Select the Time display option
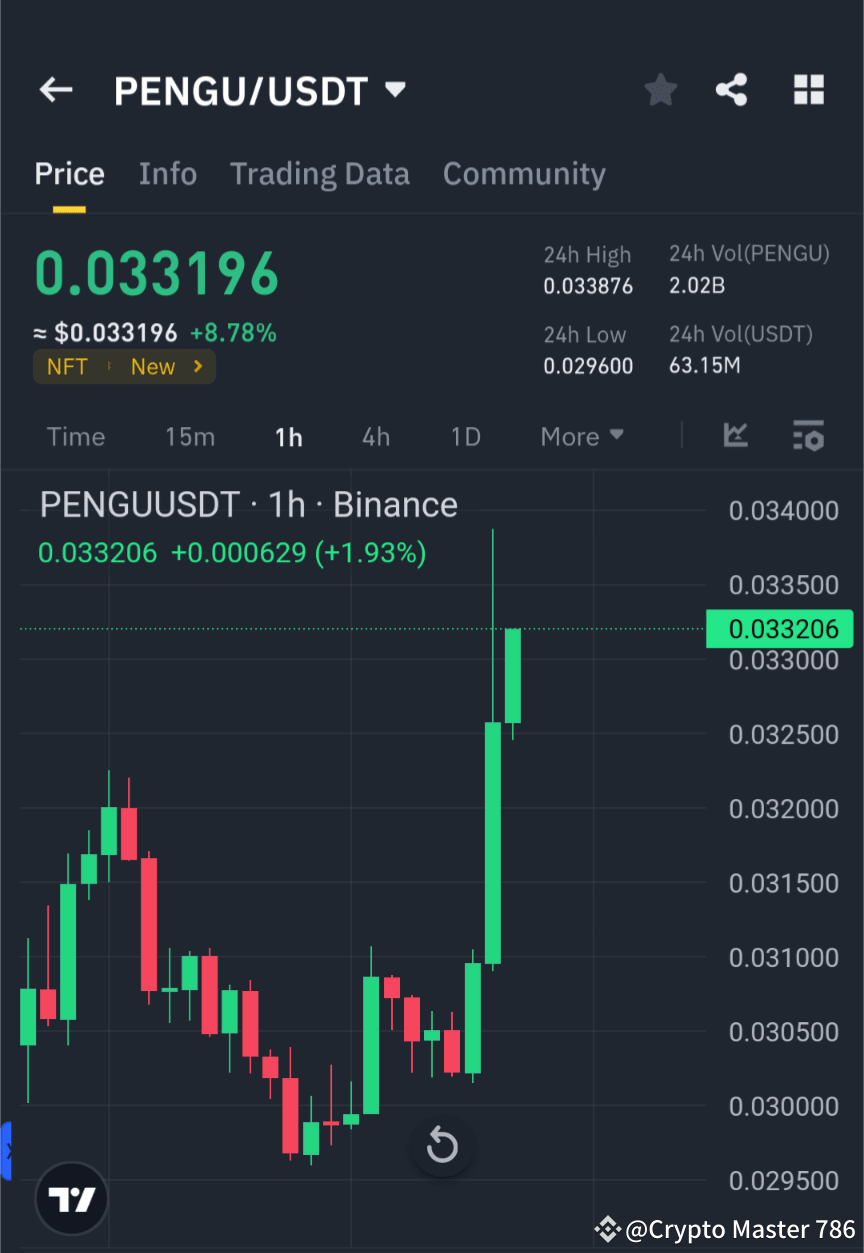Screen dimensions: 864x1253 click(x=76, y=436)
